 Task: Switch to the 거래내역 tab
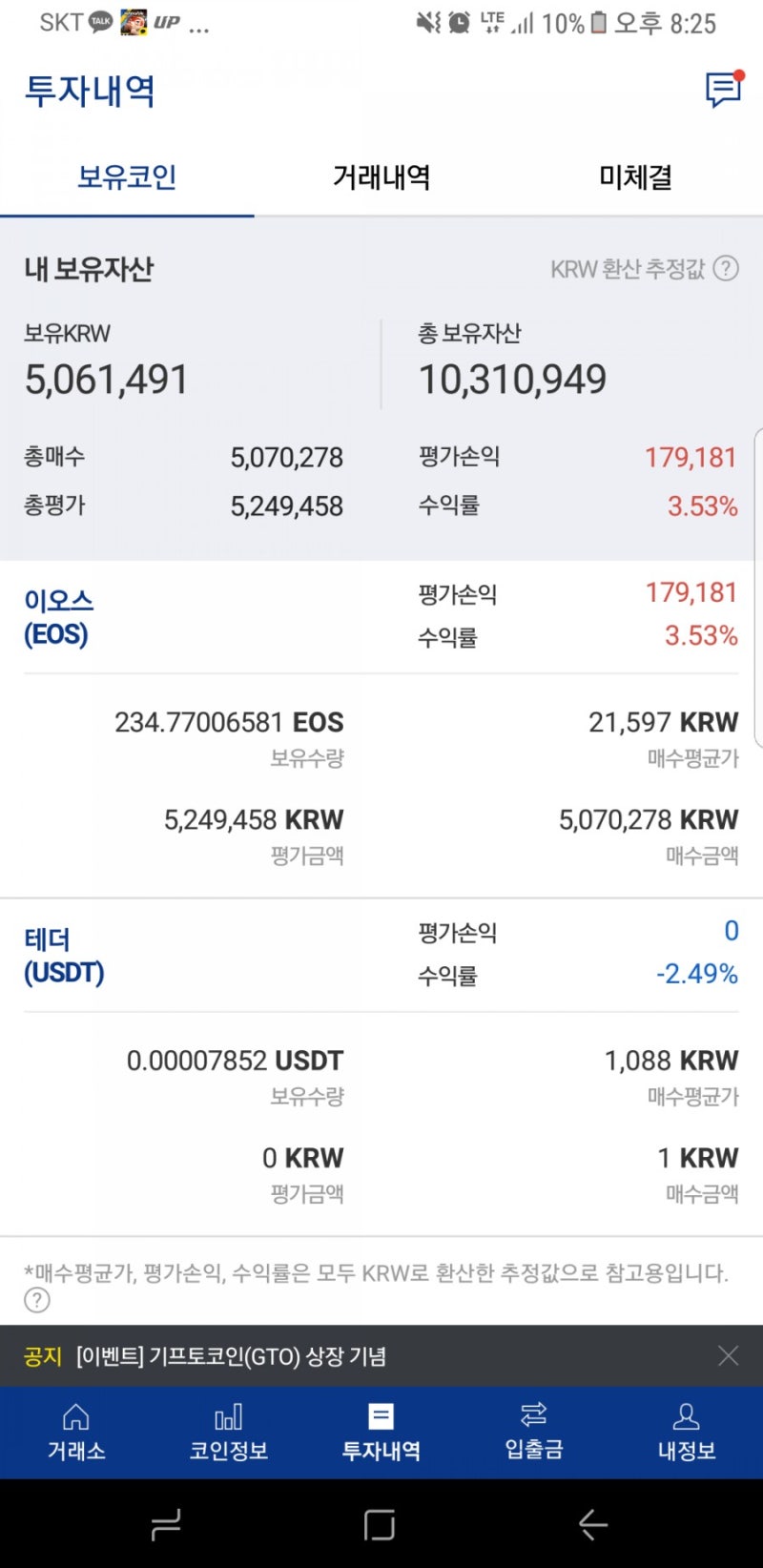pos(381,177)
